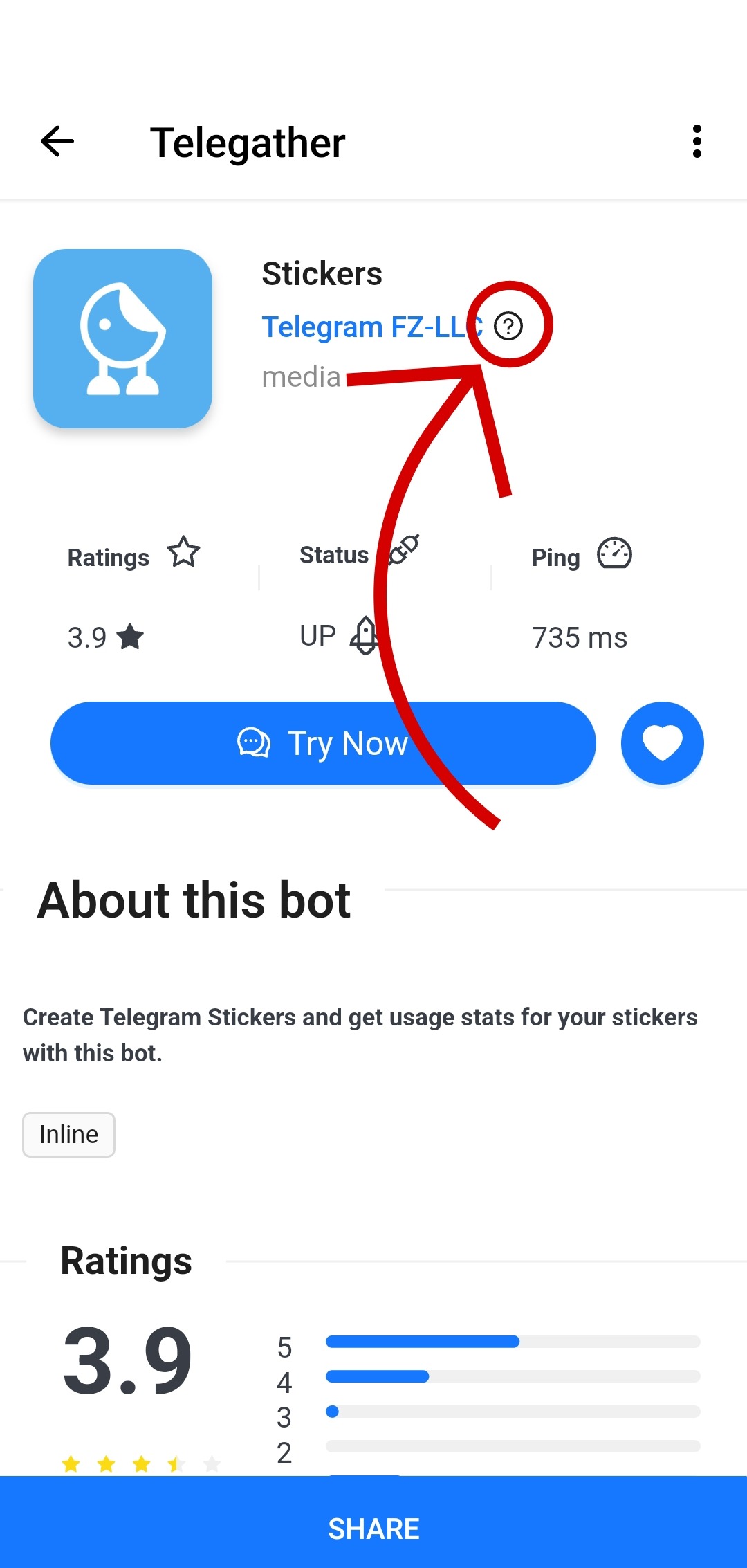Select the Inline tag chip
This screenshot has width=747, height=1568.
click(68, 1135)
